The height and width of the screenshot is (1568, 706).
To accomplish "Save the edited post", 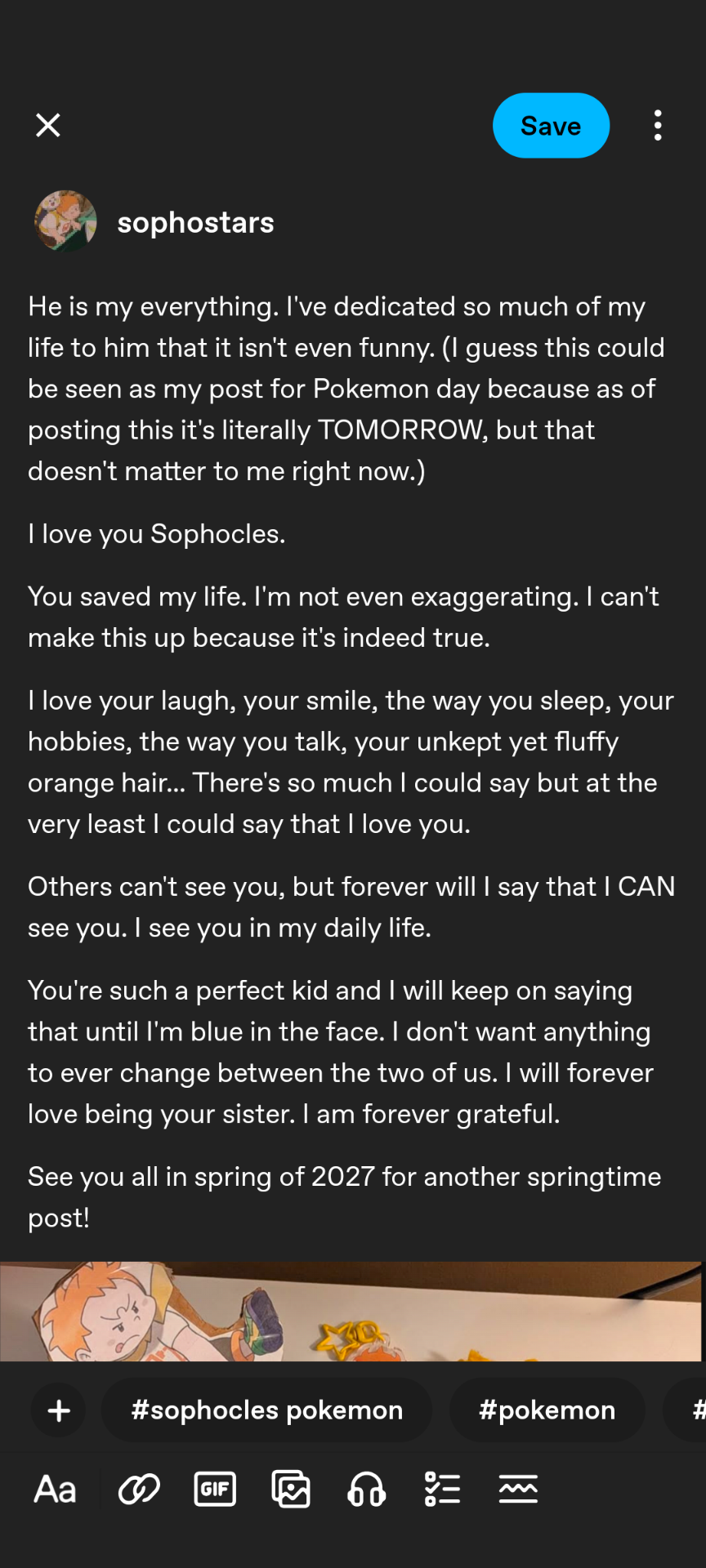I will pyautogui.click(x=551, y=126).
